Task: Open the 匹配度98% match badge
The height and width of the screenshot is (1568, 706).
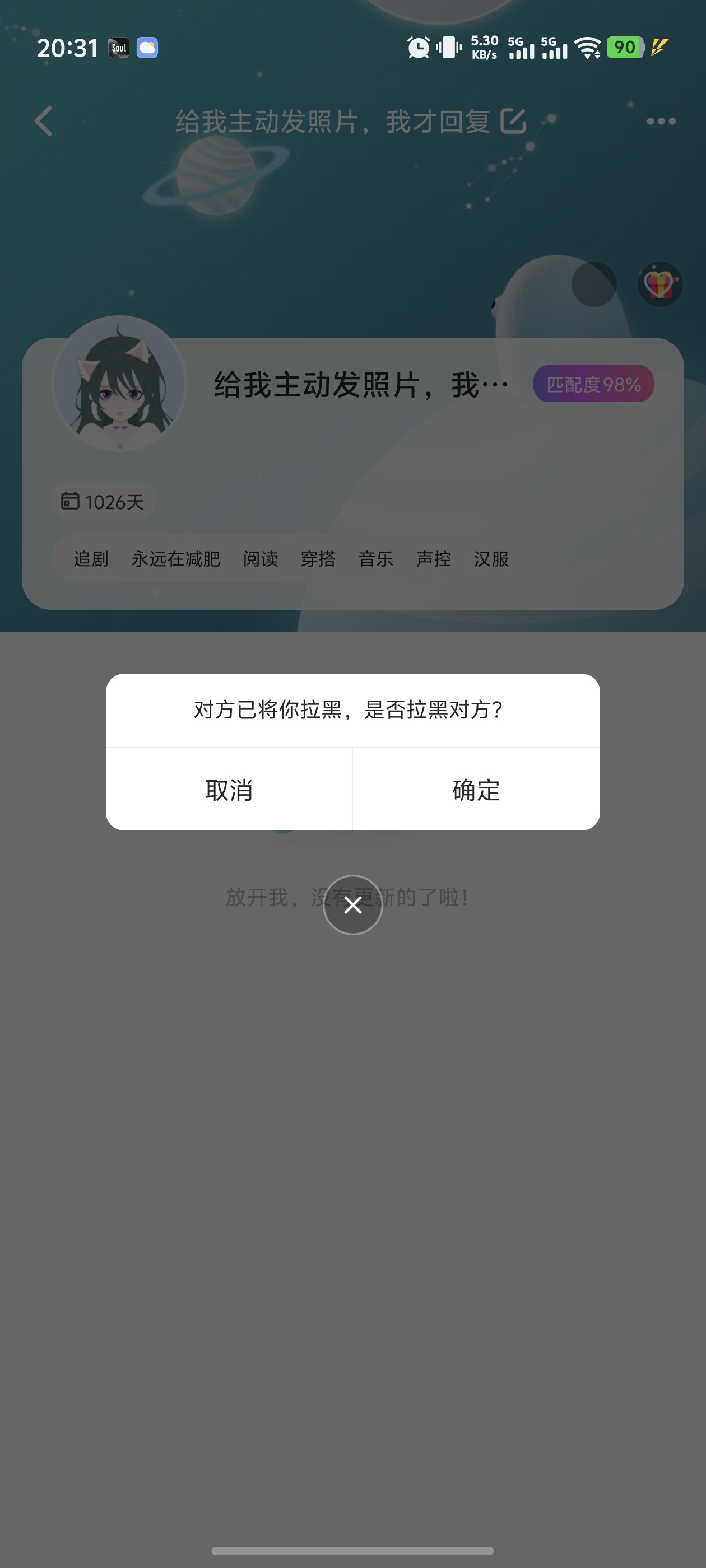Action: pyautogui.click(x=593, y=384)
